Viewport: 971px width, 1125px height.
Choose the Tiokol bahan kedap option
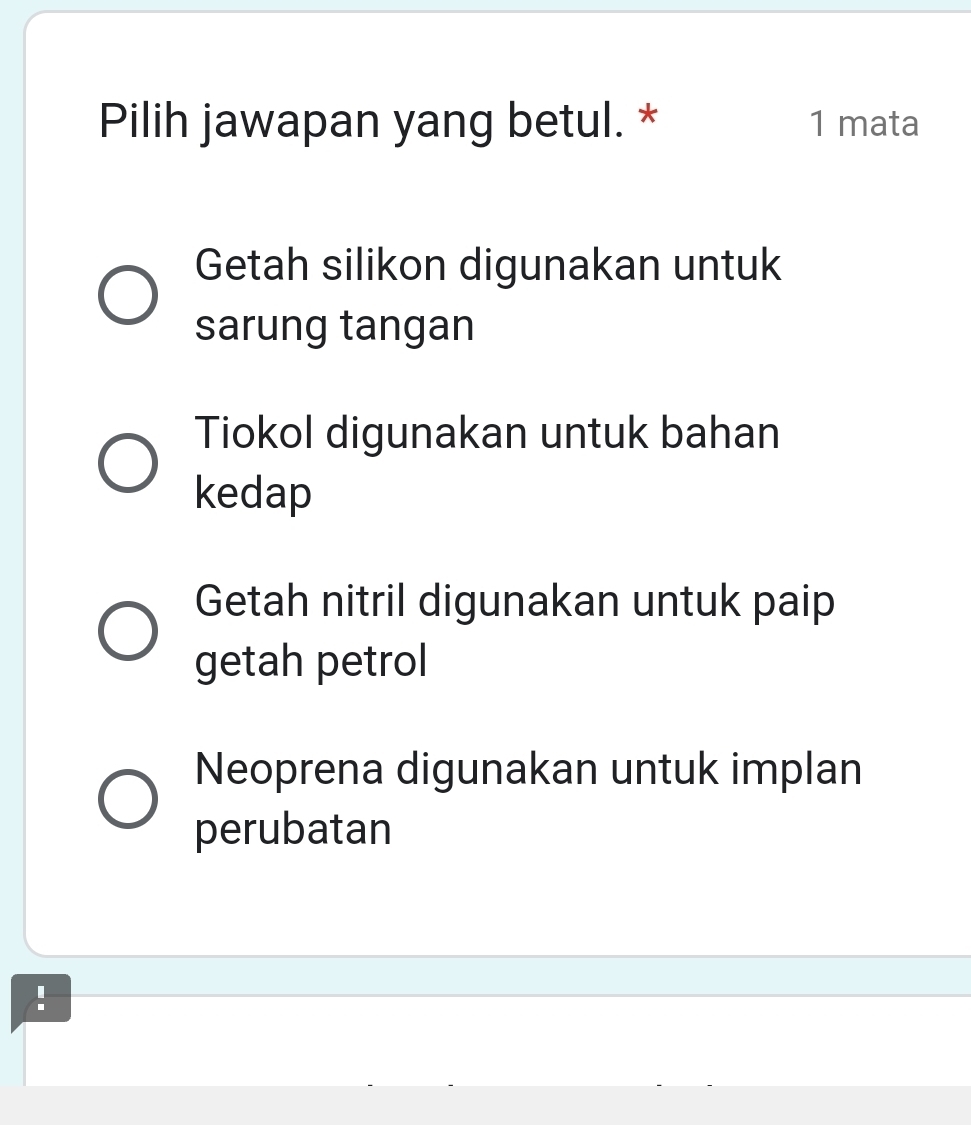(x=127, y=465)
